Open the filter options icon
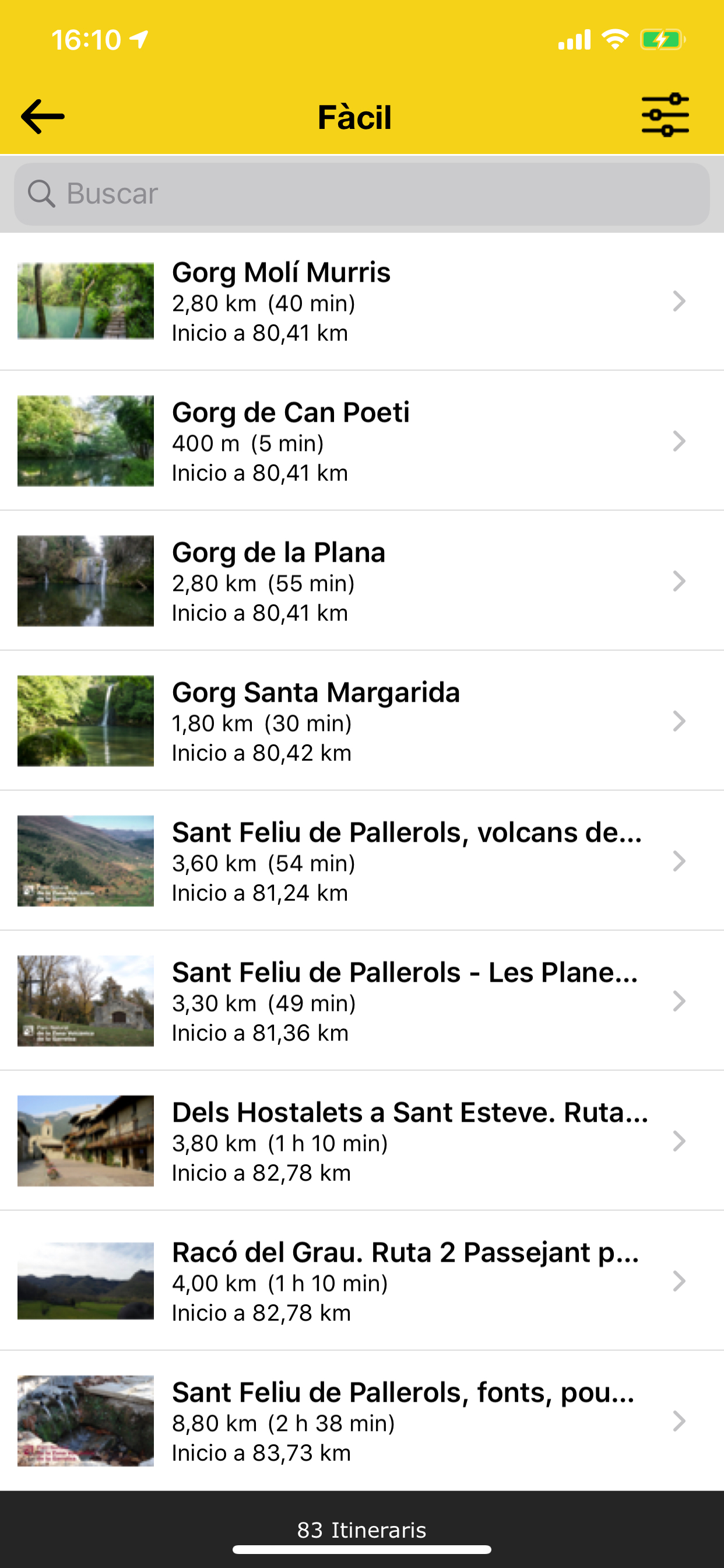The image size is (724, 1568). (x=665, y=115)
